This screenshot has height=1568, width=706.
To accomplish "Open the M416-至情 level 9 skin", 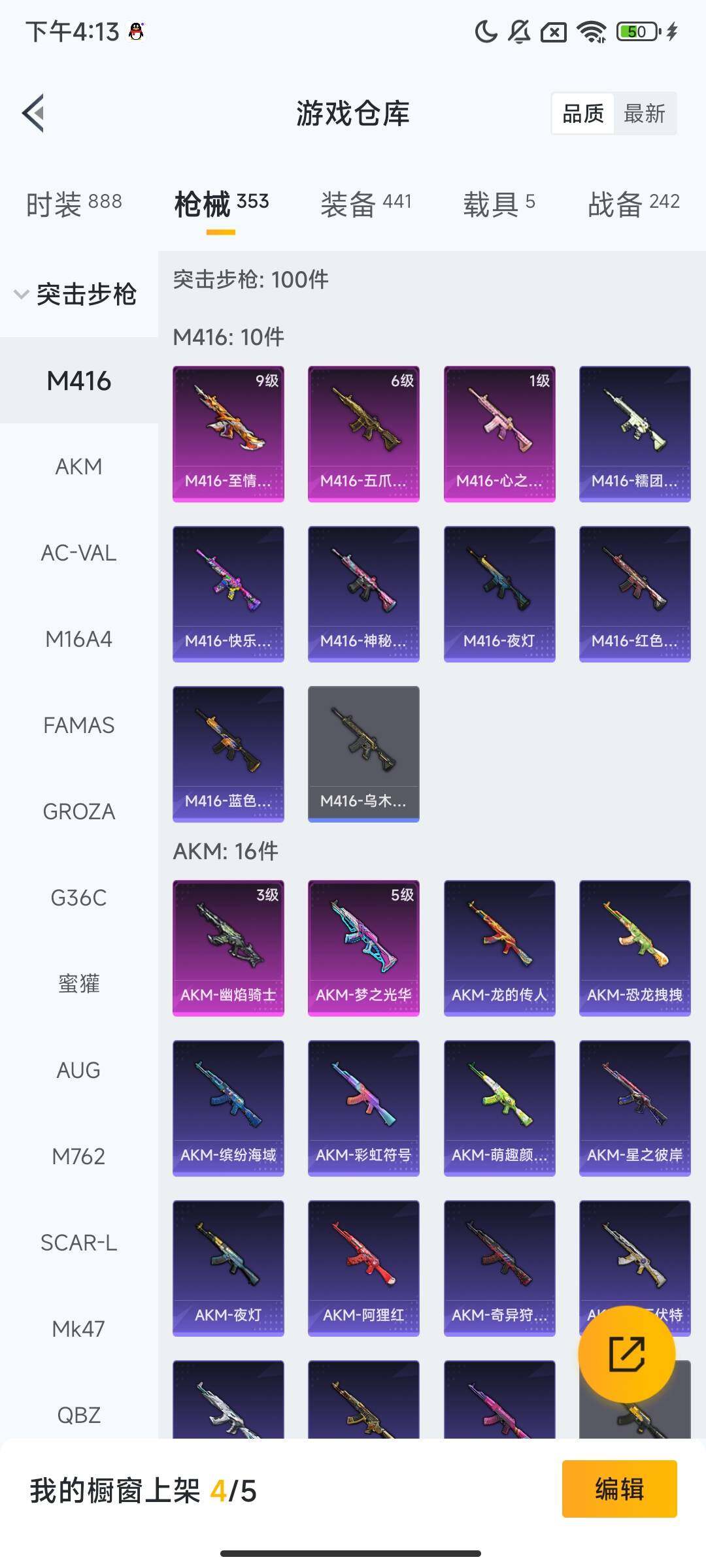I will tap(228, 434).
